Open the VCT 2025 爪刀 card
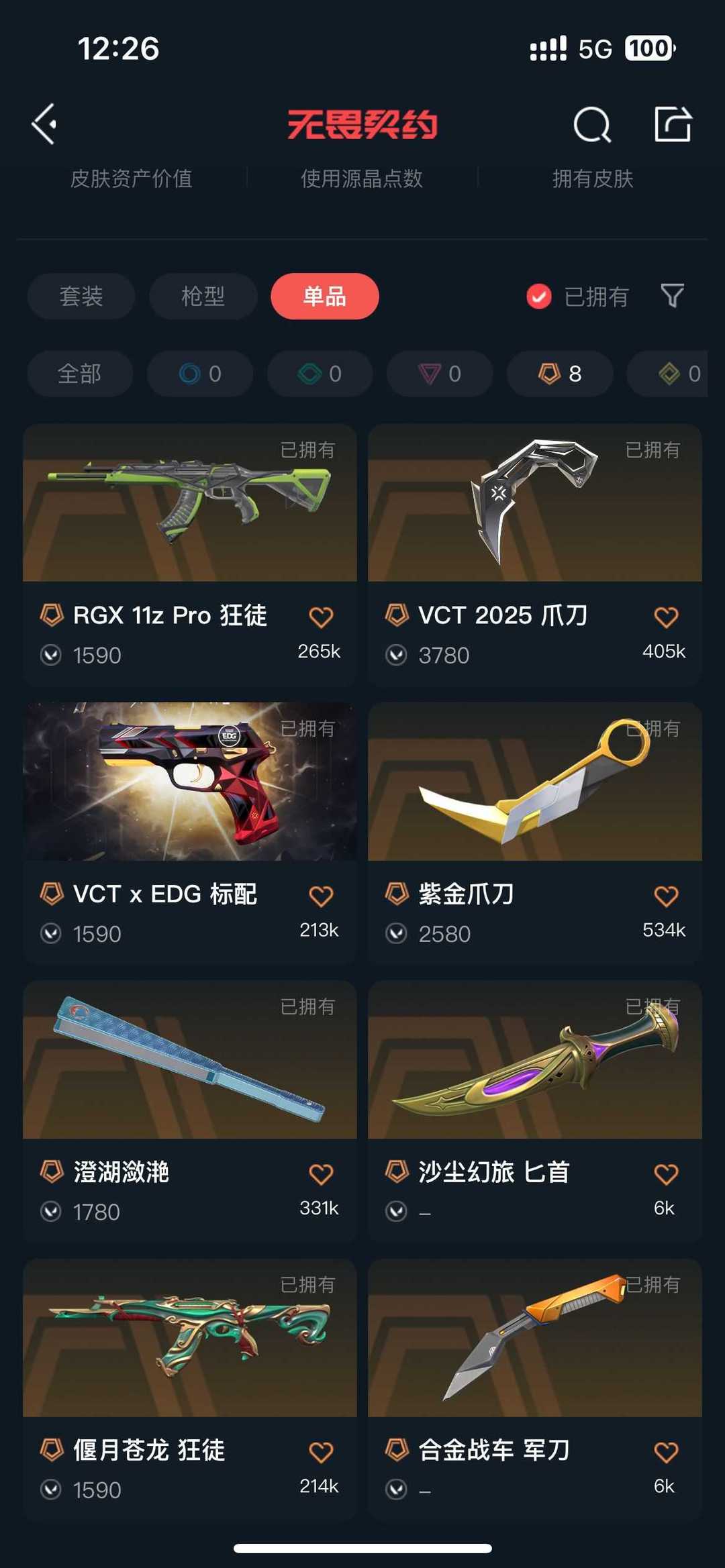This screenshot has width=725, height=1568. click(535, 554)
